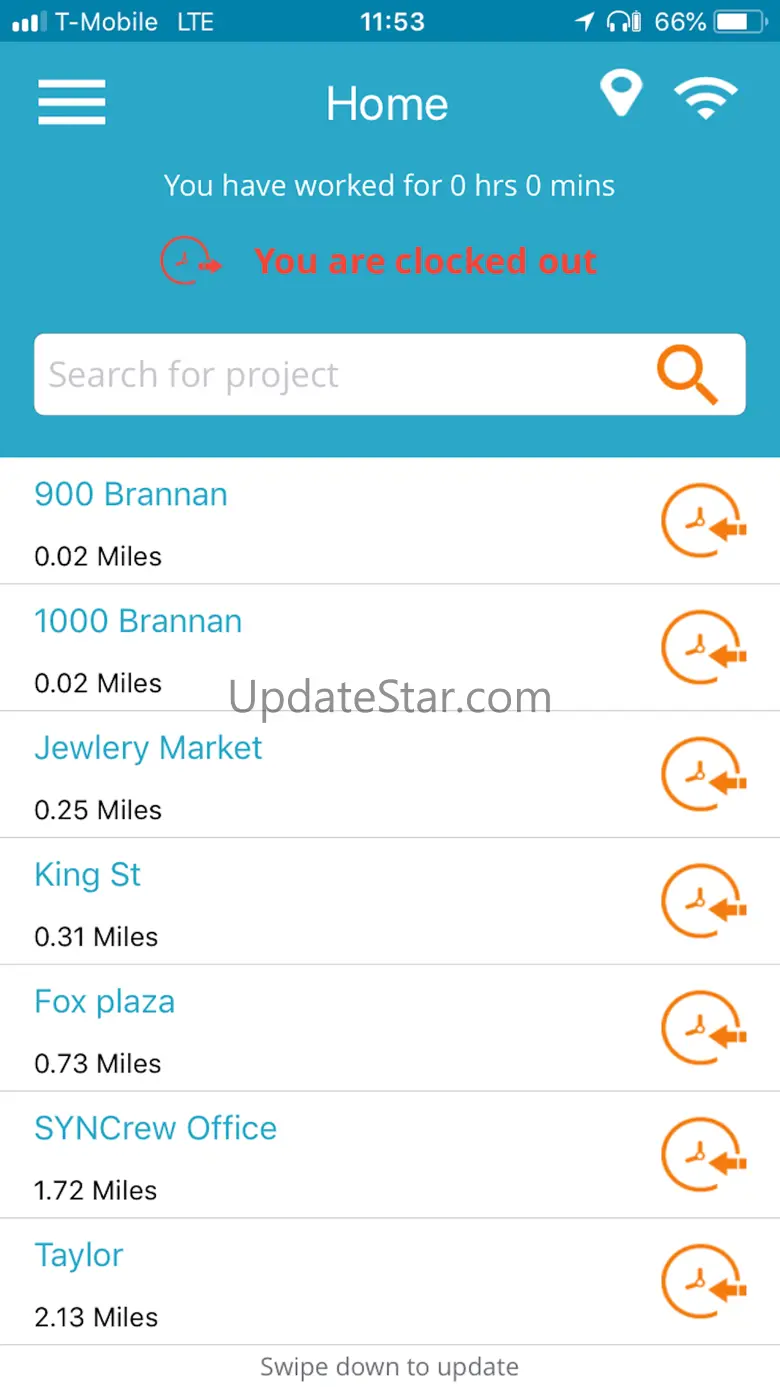The width and height of the screenshot is (780, 1387).
Task: Open the Taylor project
Action: click(x=79, y=1256)
